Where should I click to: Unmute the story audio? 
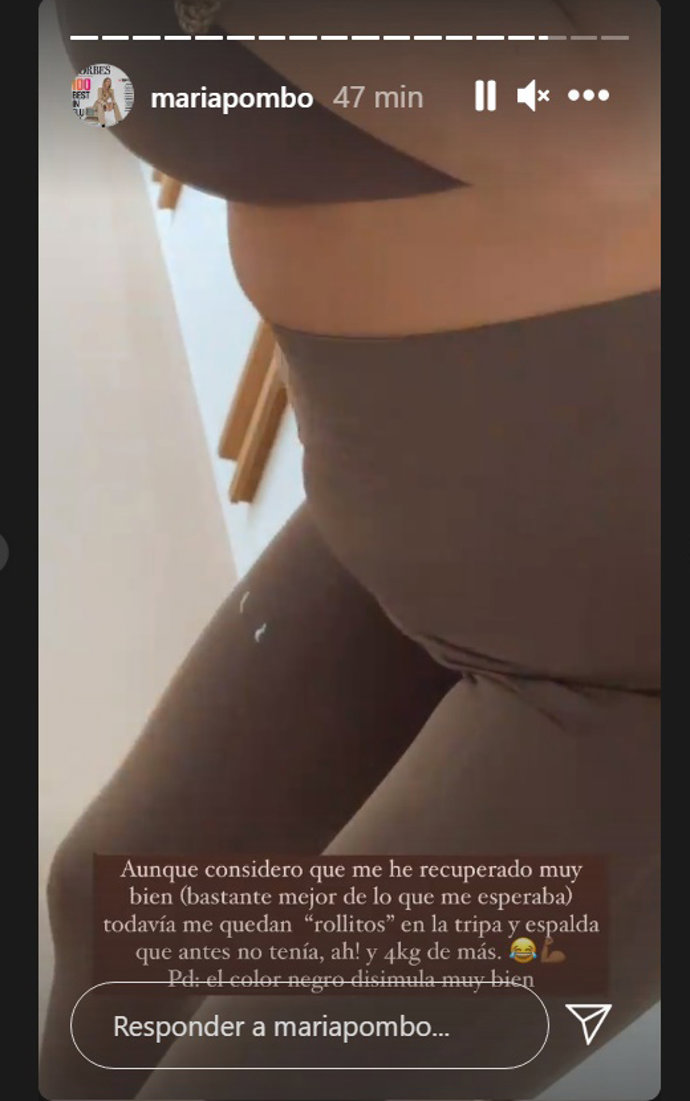tap(533, 96)
